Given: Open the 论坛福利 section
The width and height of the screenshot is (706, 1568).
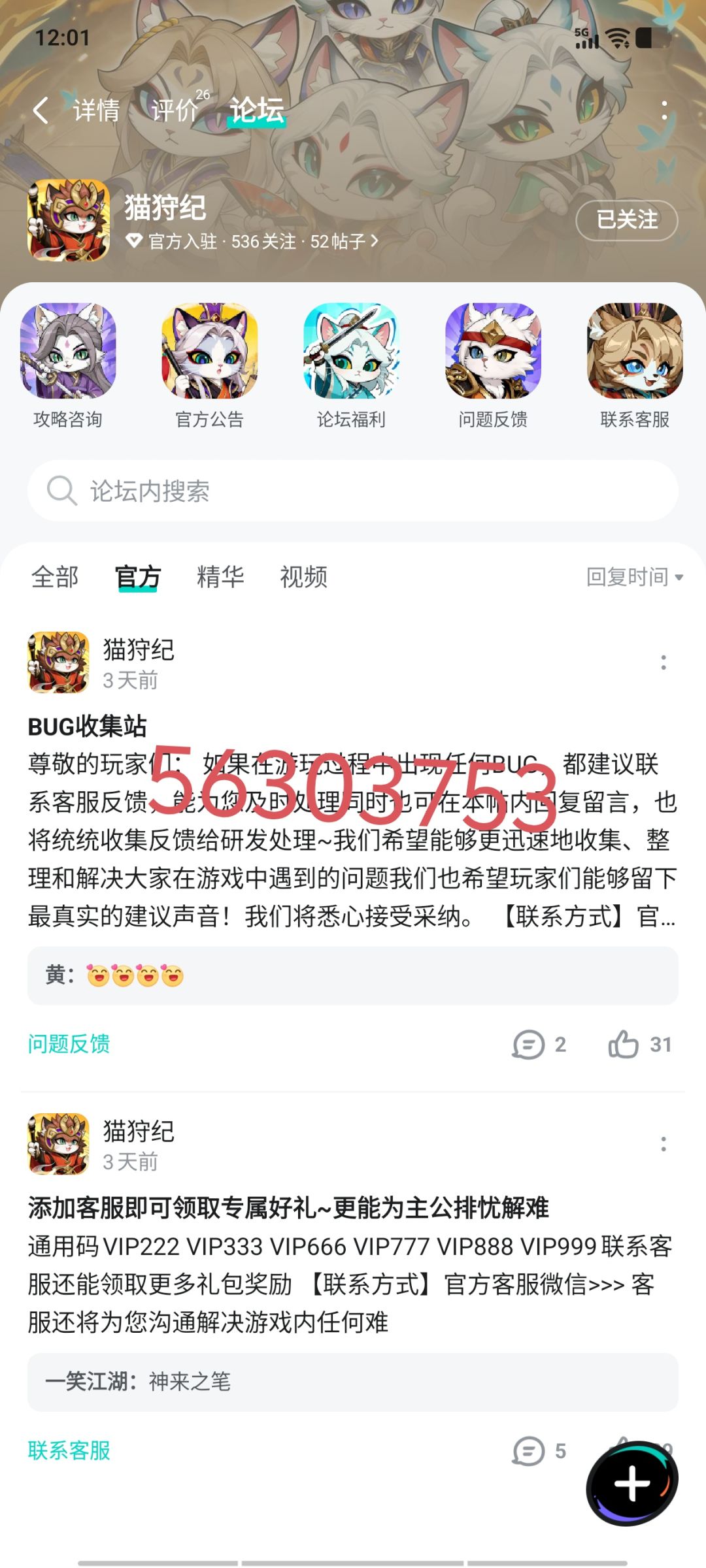Looking at the screenshot, I should point(352,365).
